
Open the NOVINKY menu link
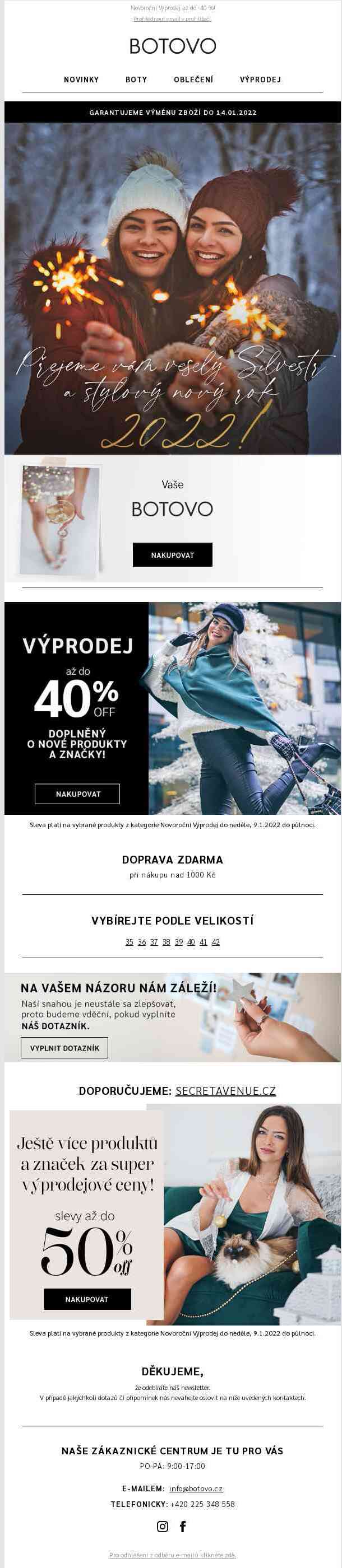pyautogui.click(x=81, y=80)
